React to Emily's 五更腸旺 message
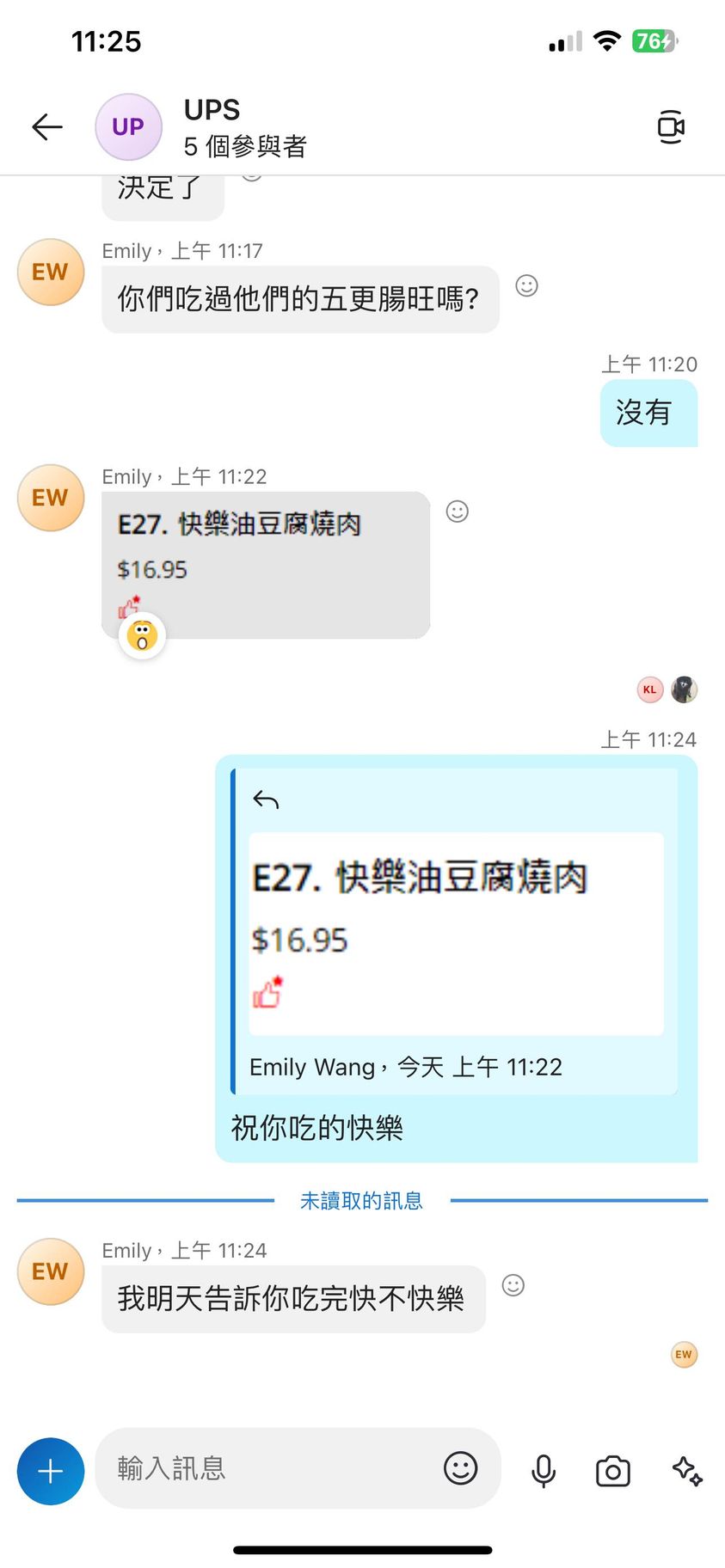The width and height of the screenshot is (725, 1568). click(526, 285)
